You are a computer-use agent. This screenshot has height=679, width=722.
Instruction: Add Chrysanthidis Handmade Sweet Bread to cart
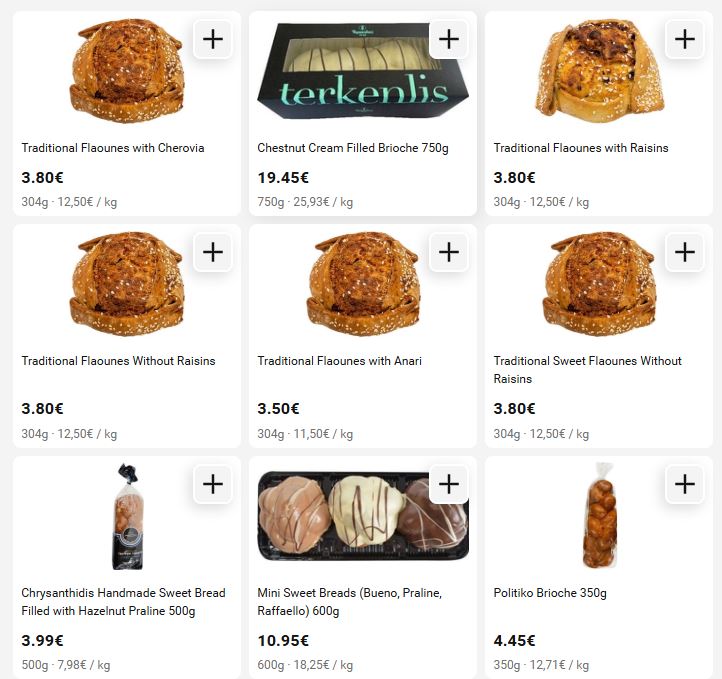point(212,484)
